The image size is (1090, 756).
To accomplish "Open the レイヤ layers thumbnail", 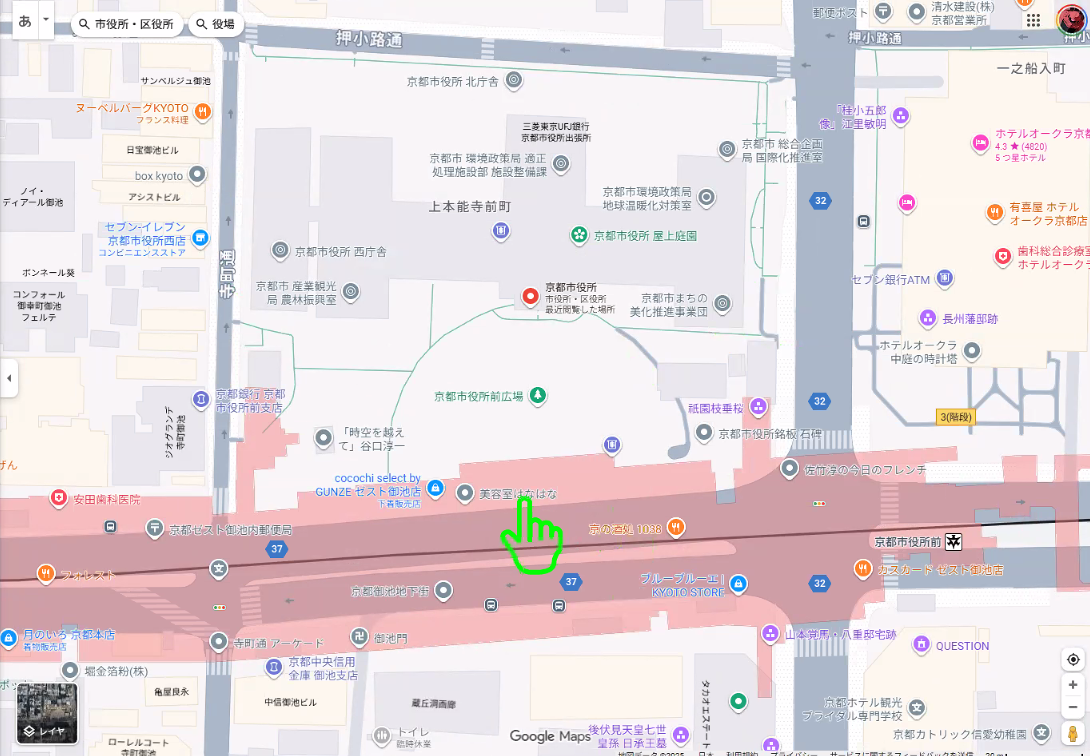I will 46,713.
